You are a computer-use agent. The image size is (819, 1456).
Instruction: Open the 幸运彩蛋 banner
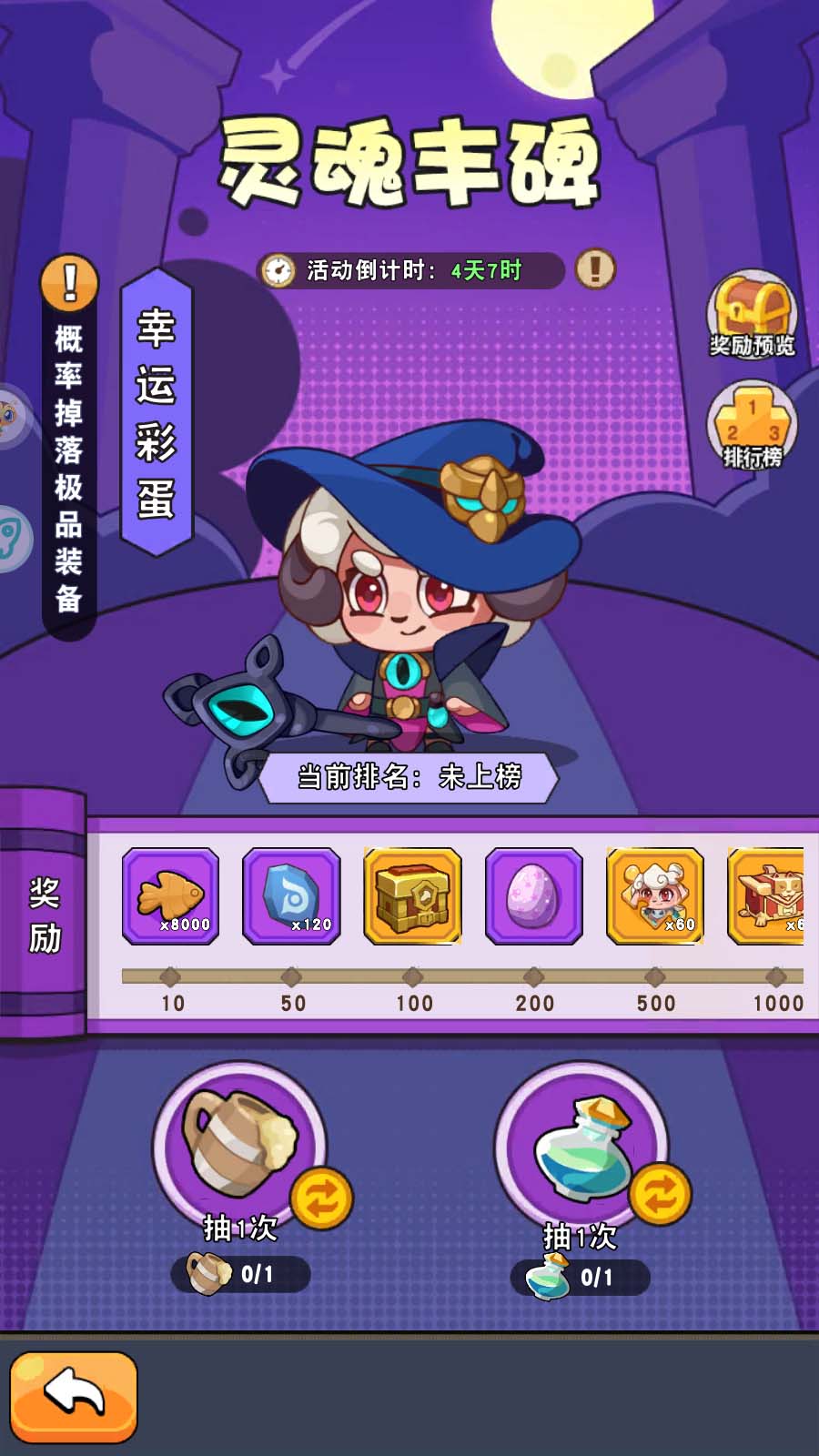(x=157, y=412)
